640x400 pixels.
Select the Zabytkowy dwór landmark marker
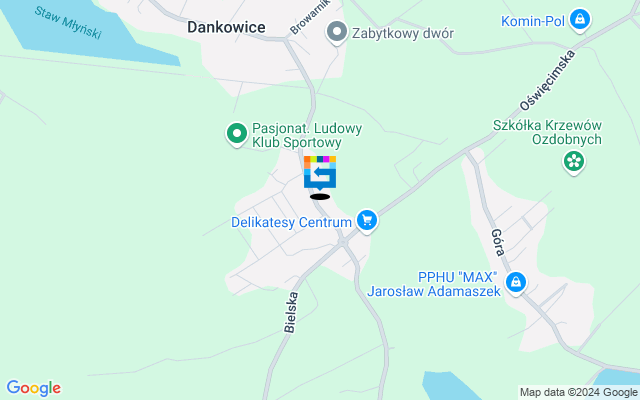338,33
